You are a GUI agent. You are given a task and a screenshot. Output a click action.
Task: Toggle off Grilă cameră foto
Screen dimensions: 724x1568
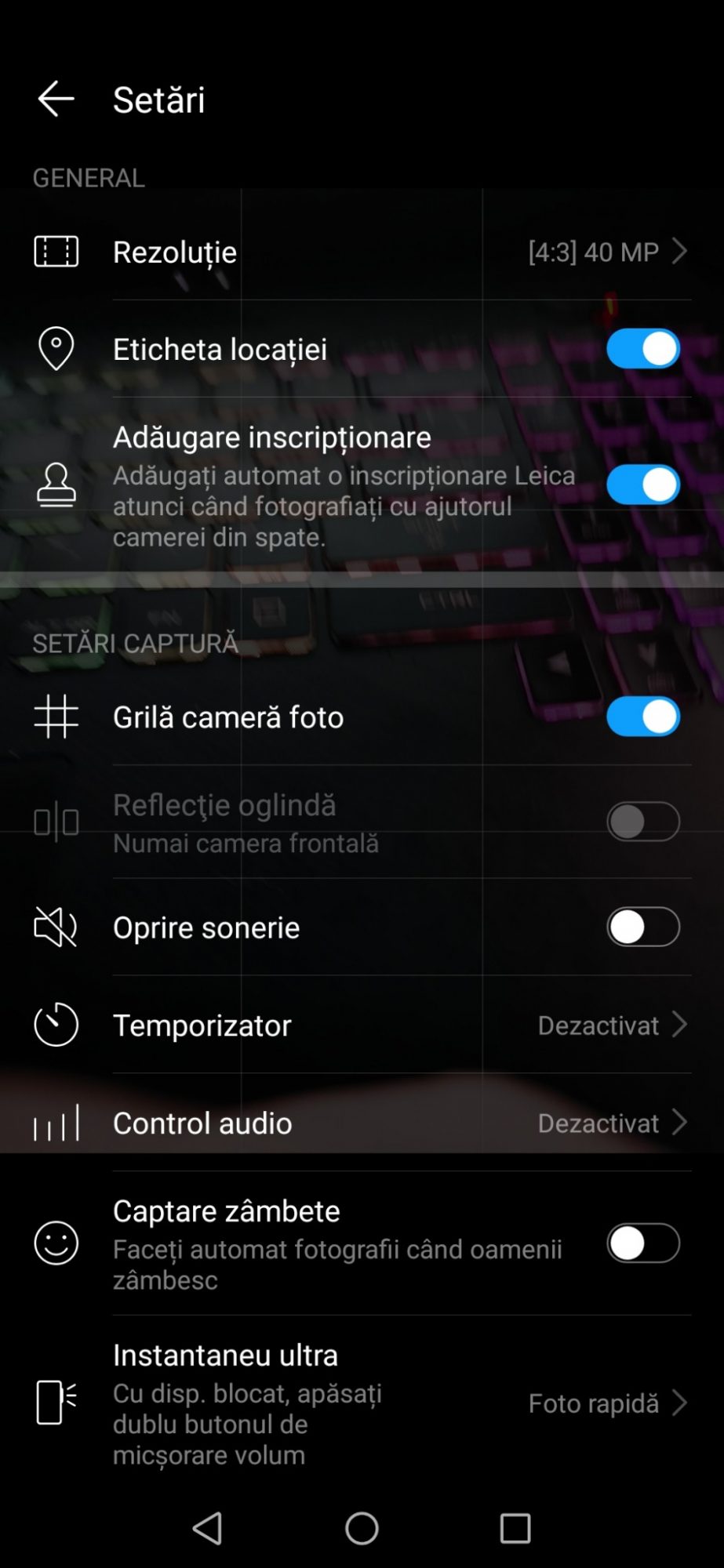pyautogui.click(x=642, y=717)
